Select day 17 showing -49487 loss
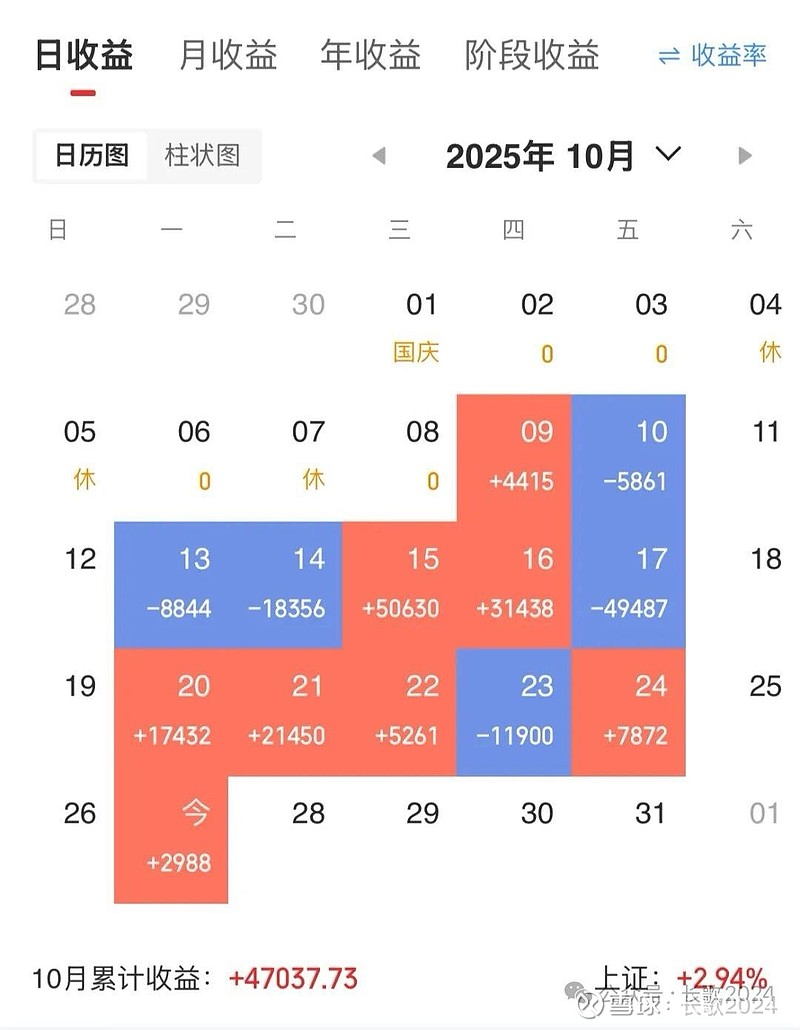Viewport: 800px width, 1030px height. 628,583
